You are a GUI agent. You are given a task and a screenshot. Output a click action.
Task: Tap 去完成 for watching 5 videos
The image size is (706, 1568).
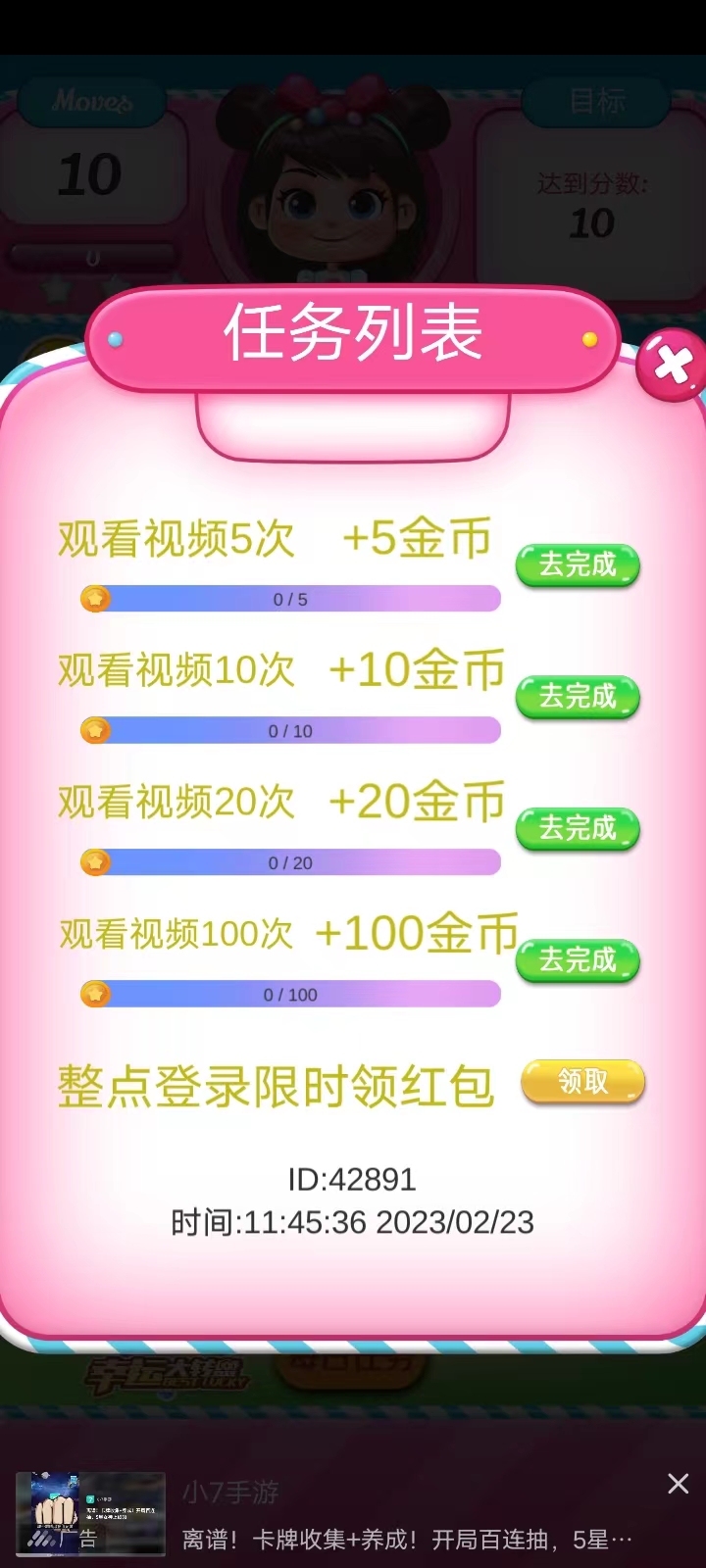pyautogui.click(x=578, y=566)
